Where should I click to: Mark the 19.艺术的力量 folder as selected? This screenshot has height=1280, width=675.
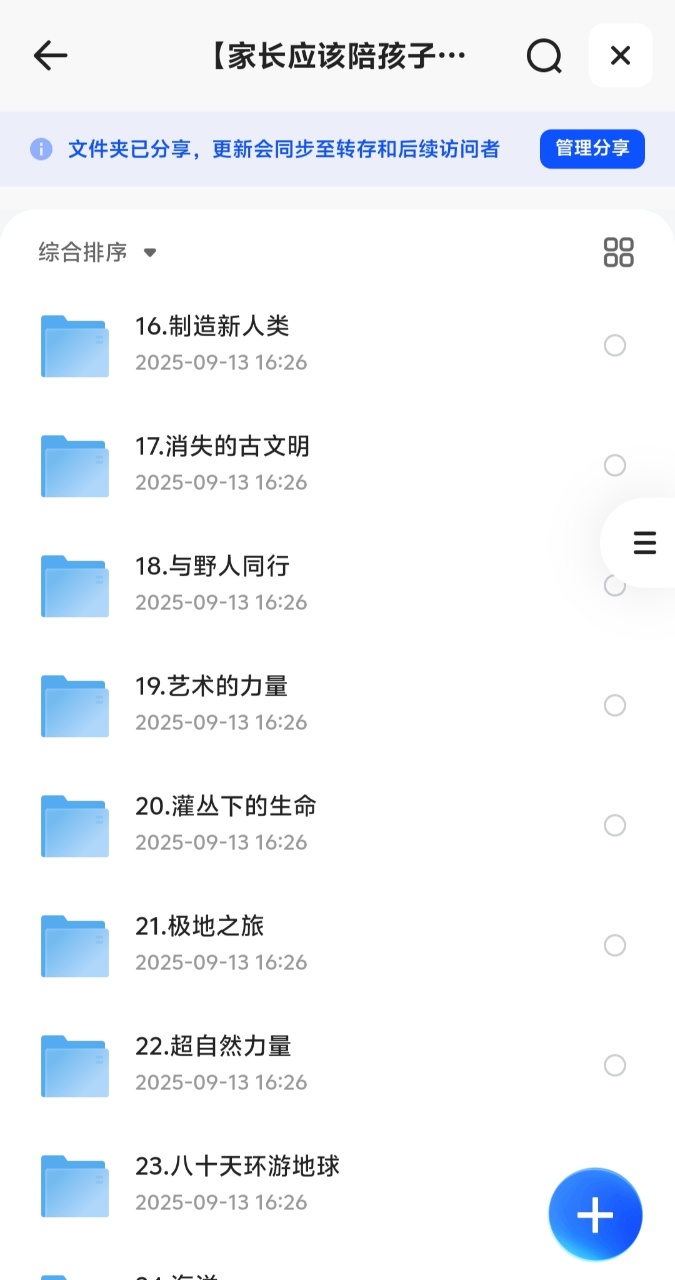pyautogui.click(x=615, y=705)
